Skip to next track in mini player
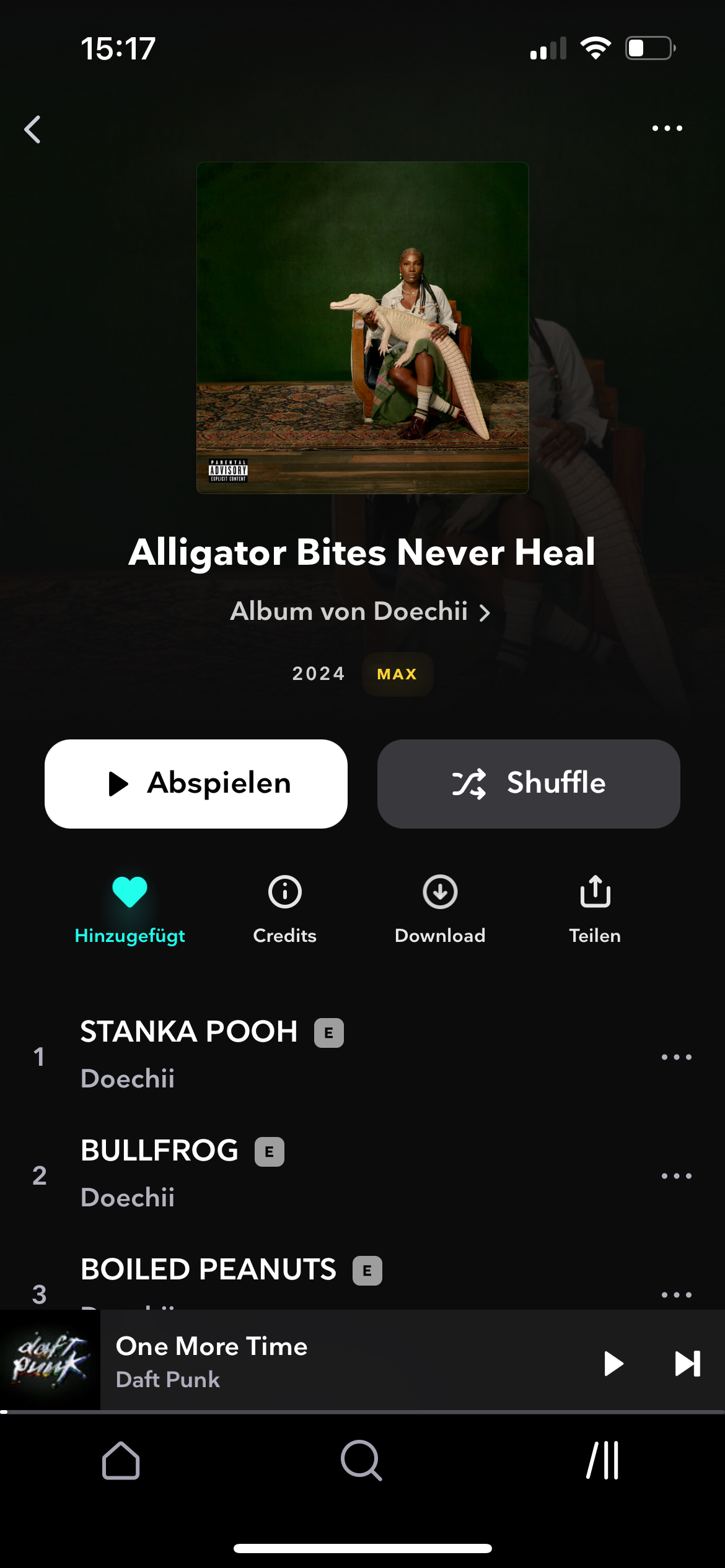The image size is (725, 1568). coord(687,1363)
